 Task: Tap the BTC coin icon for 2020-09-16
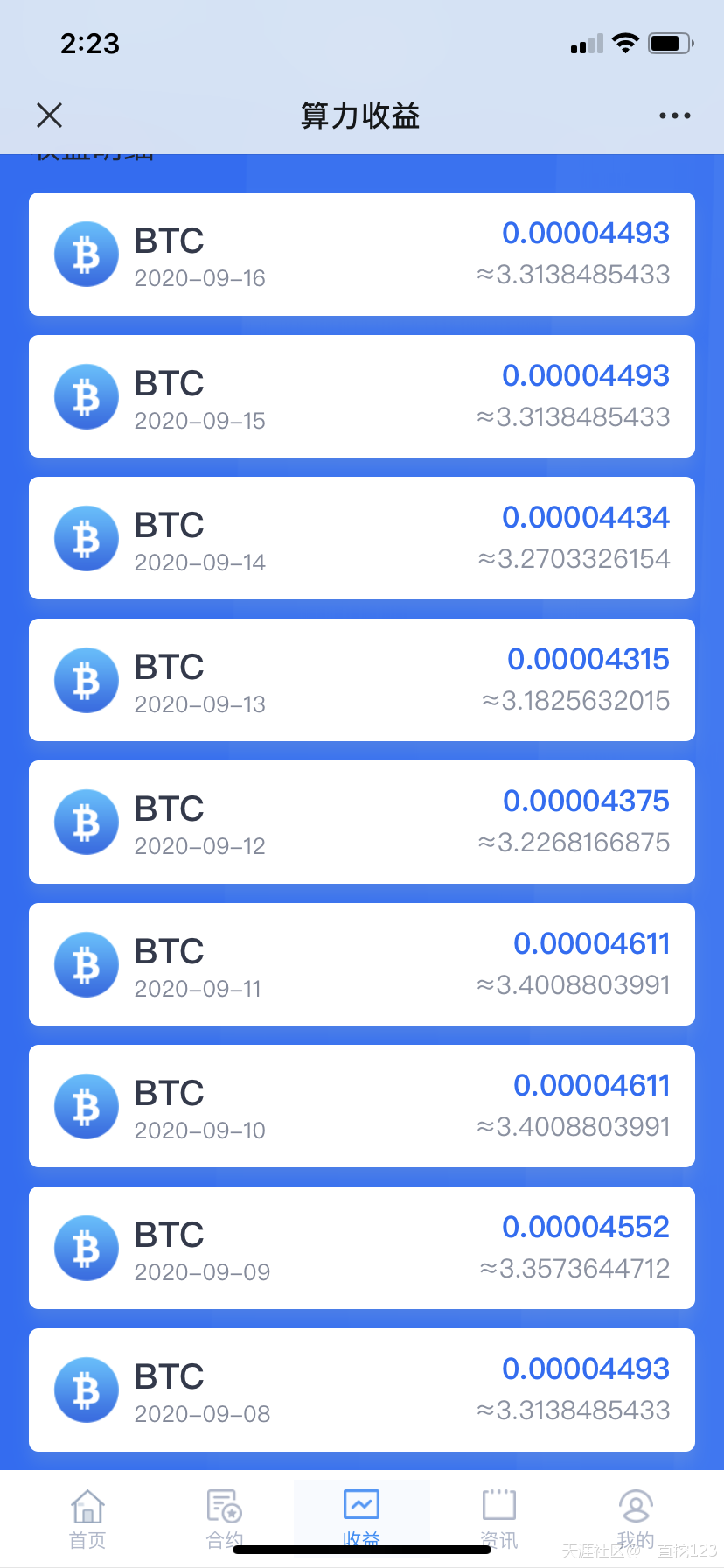pyautogui.click(x=86, y=254)
